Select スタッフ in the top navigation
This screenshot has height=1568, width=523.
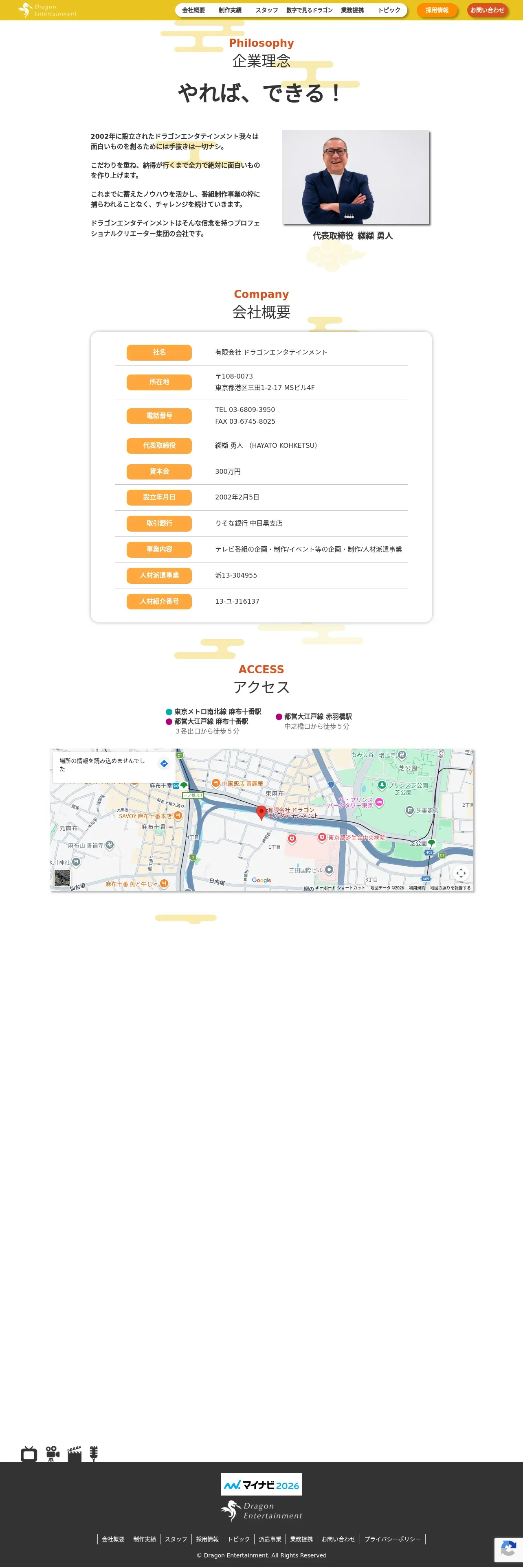click(x=267, y=10)
